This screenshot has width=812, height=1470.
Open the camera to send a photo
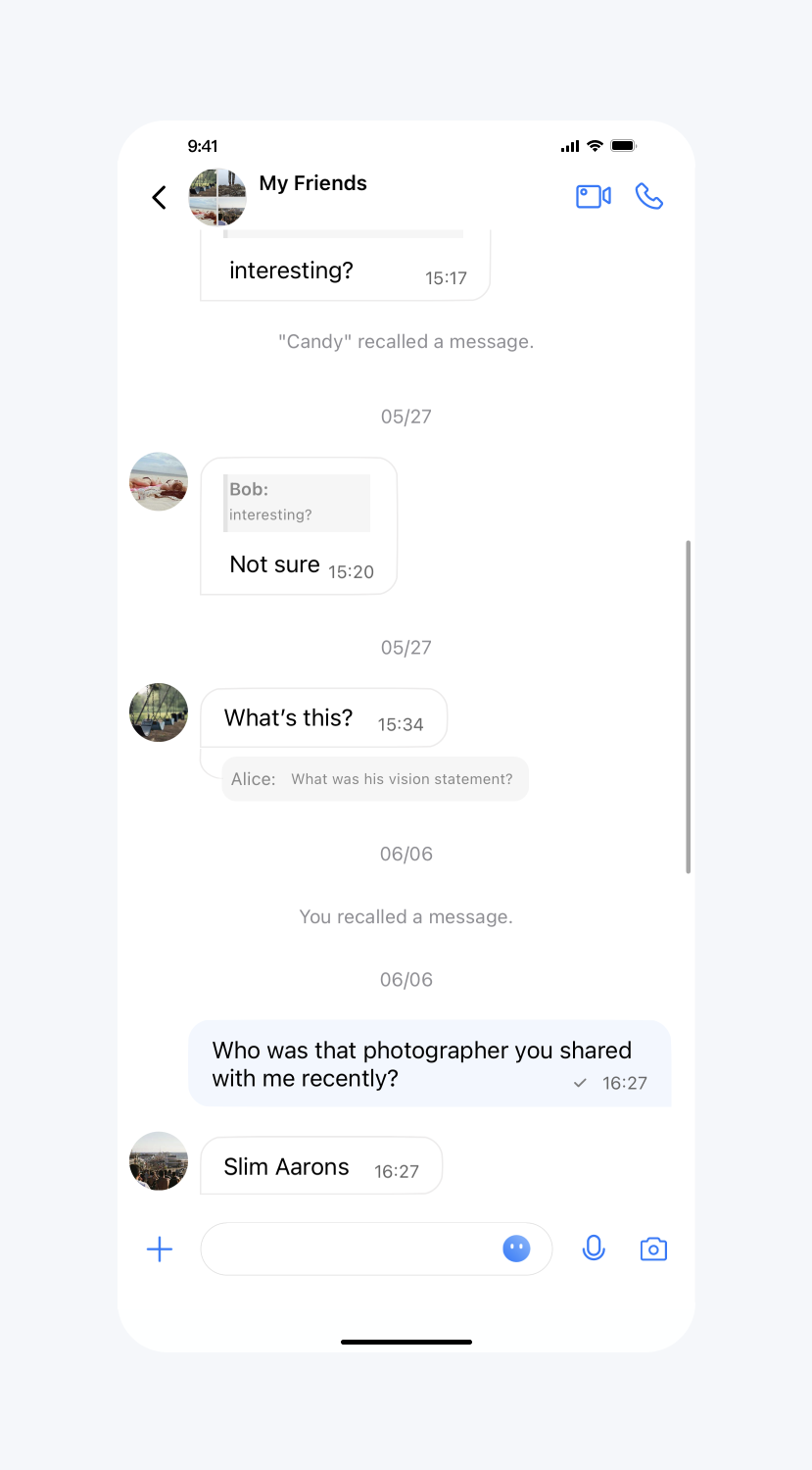click(653, 1249)
